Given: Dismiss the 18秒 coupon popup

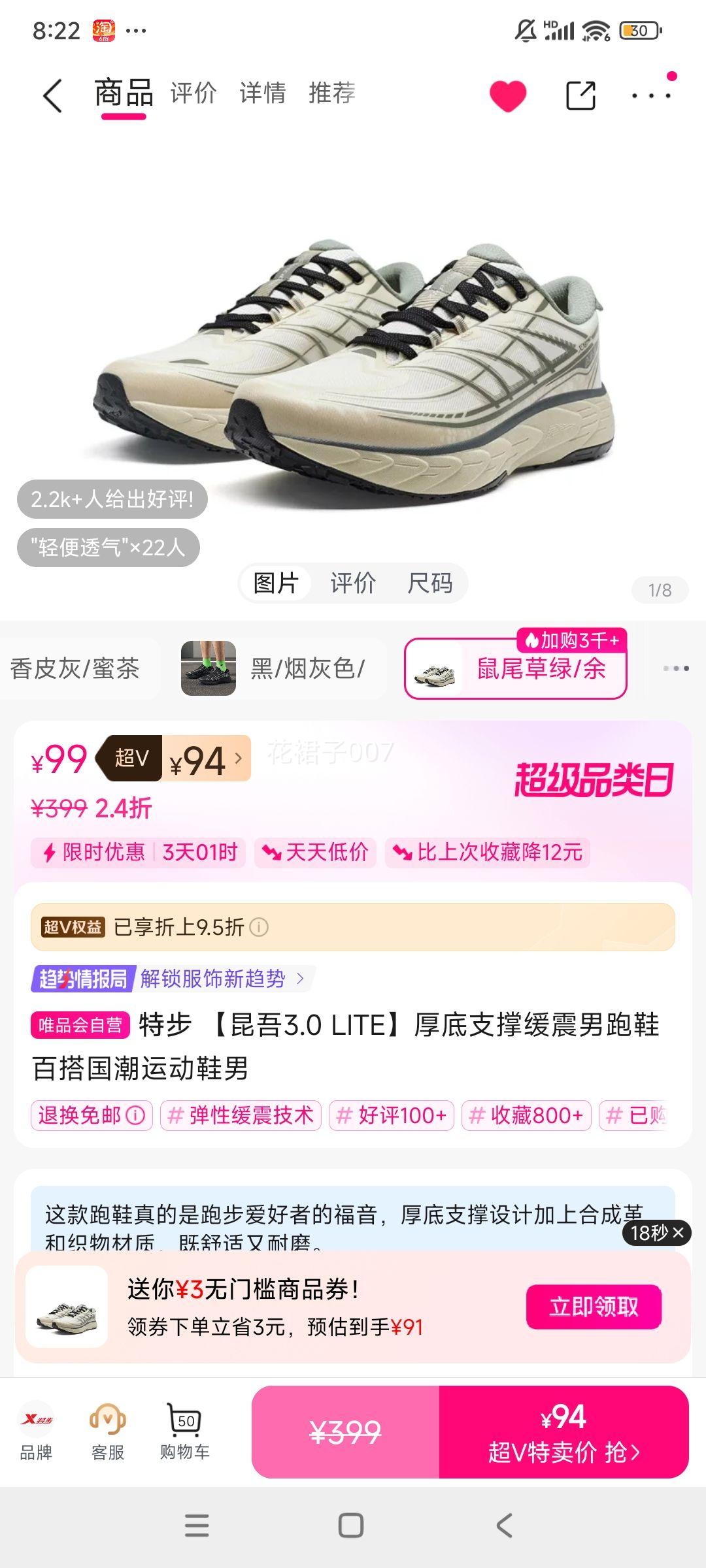Looking at the screenshot, I should (x=678, y=1233).
